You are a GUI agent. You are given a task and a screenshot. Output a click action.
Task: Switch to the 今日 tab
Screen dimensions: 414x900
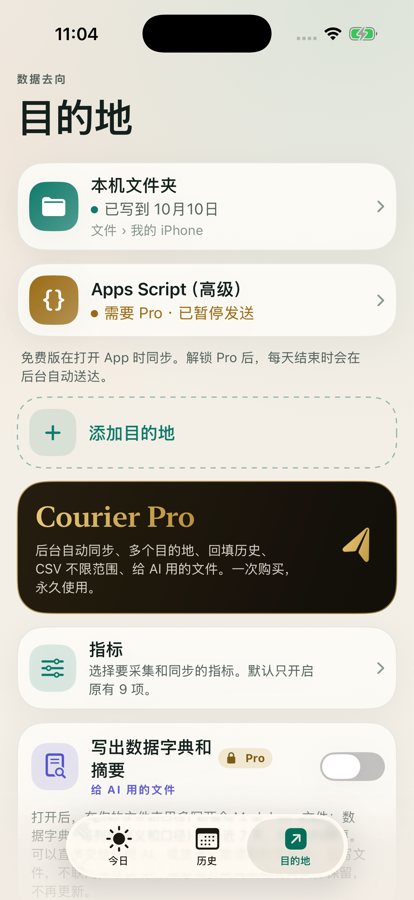tap(119, 847)
